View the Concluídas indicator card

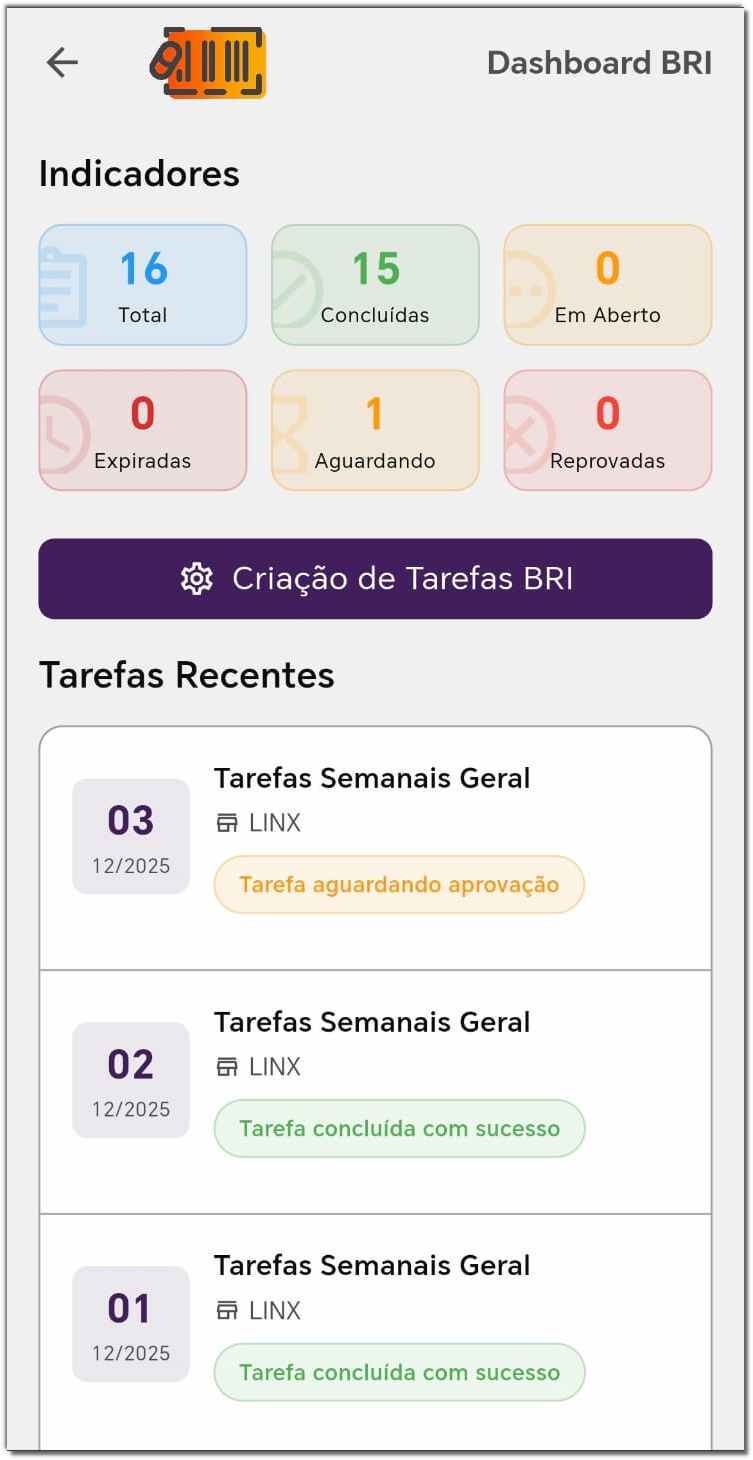click(x=375, y=285)
